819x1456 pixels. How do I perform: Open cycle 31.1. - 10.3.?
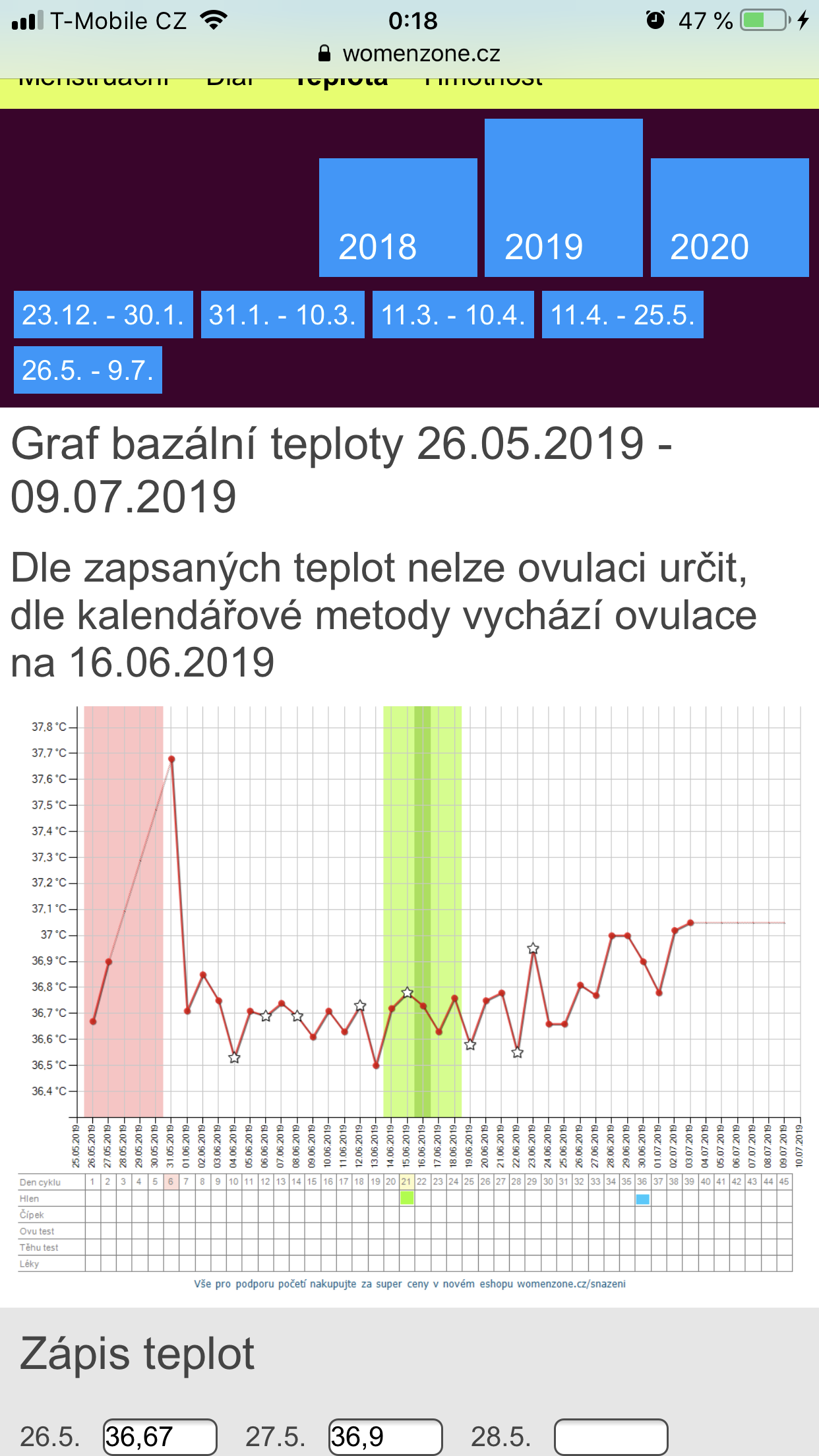coord(282,315)
